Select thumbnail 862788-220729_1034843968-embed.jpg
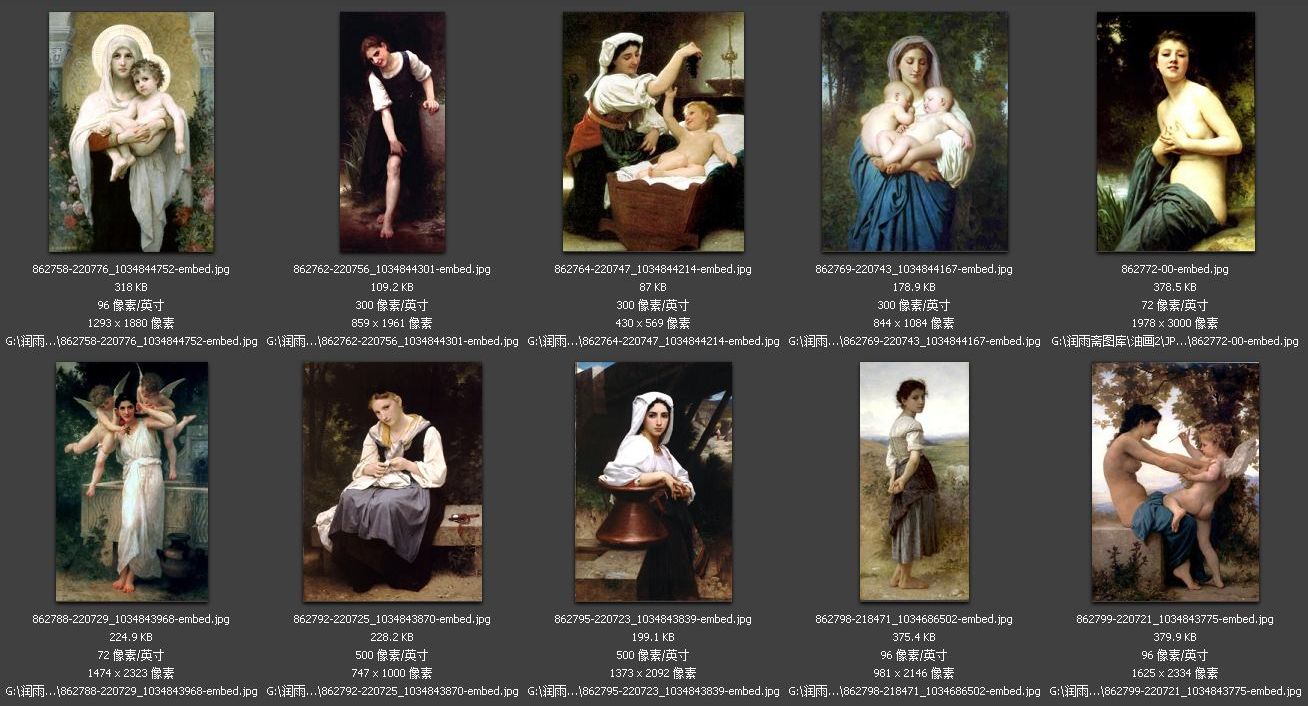Viewport: 1308px width, 706px height. 131,482
